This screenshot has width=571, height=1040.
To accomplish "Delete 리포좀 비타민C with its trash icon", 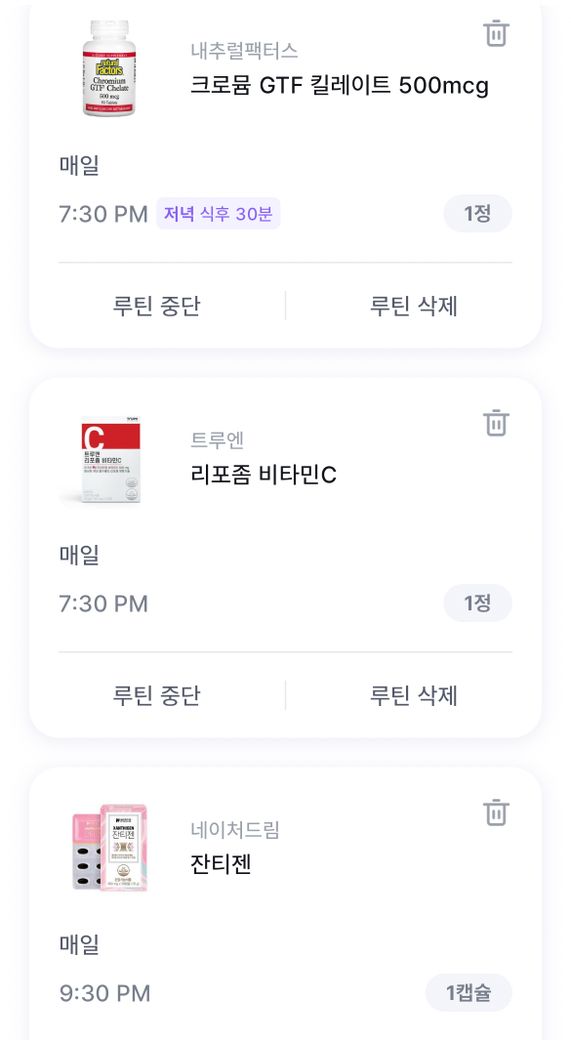I will pyautogui.click(x=495, y=422).
